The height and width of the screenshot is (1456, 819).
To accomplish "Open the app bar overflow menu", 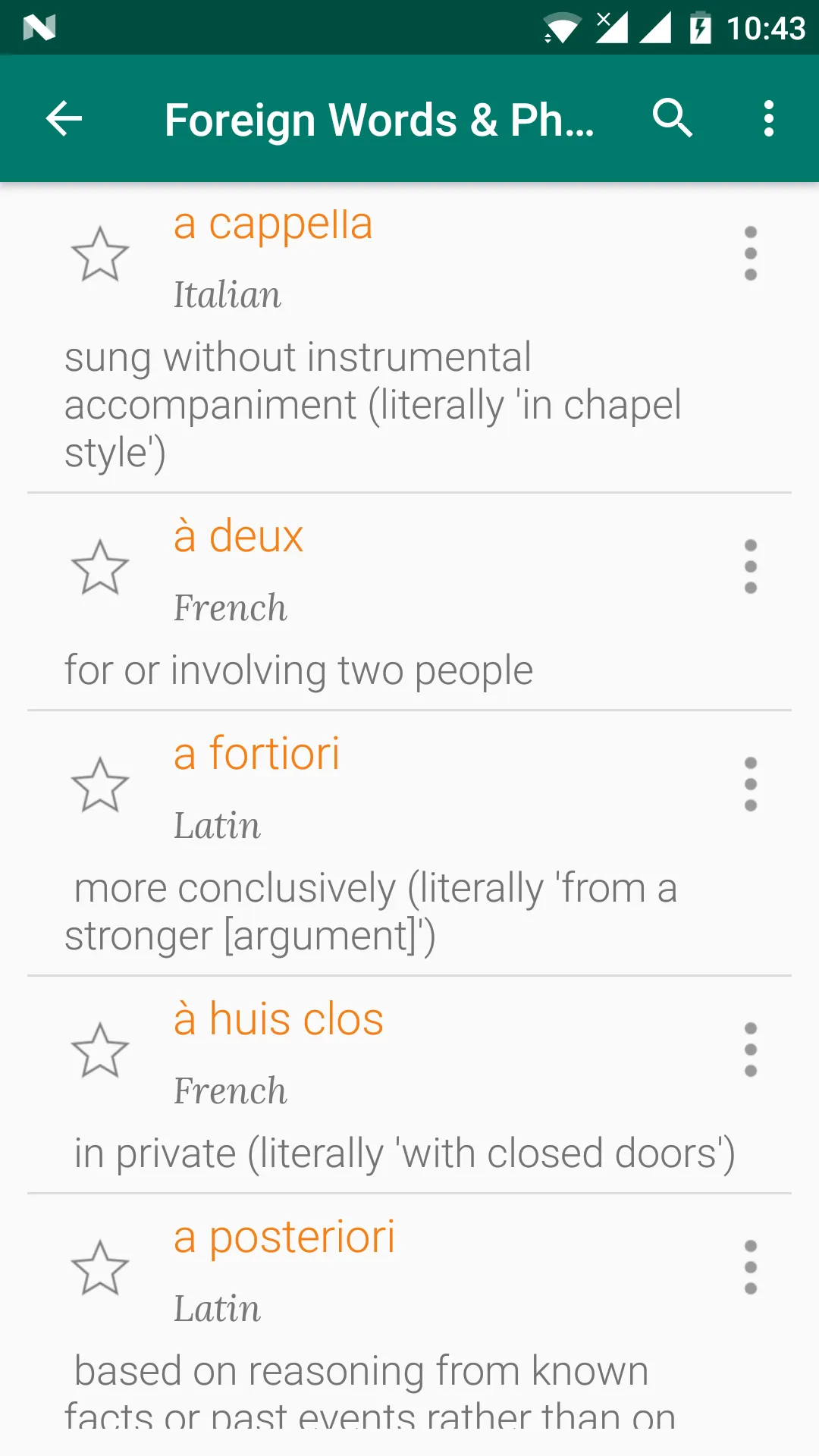I will point(769,118).
